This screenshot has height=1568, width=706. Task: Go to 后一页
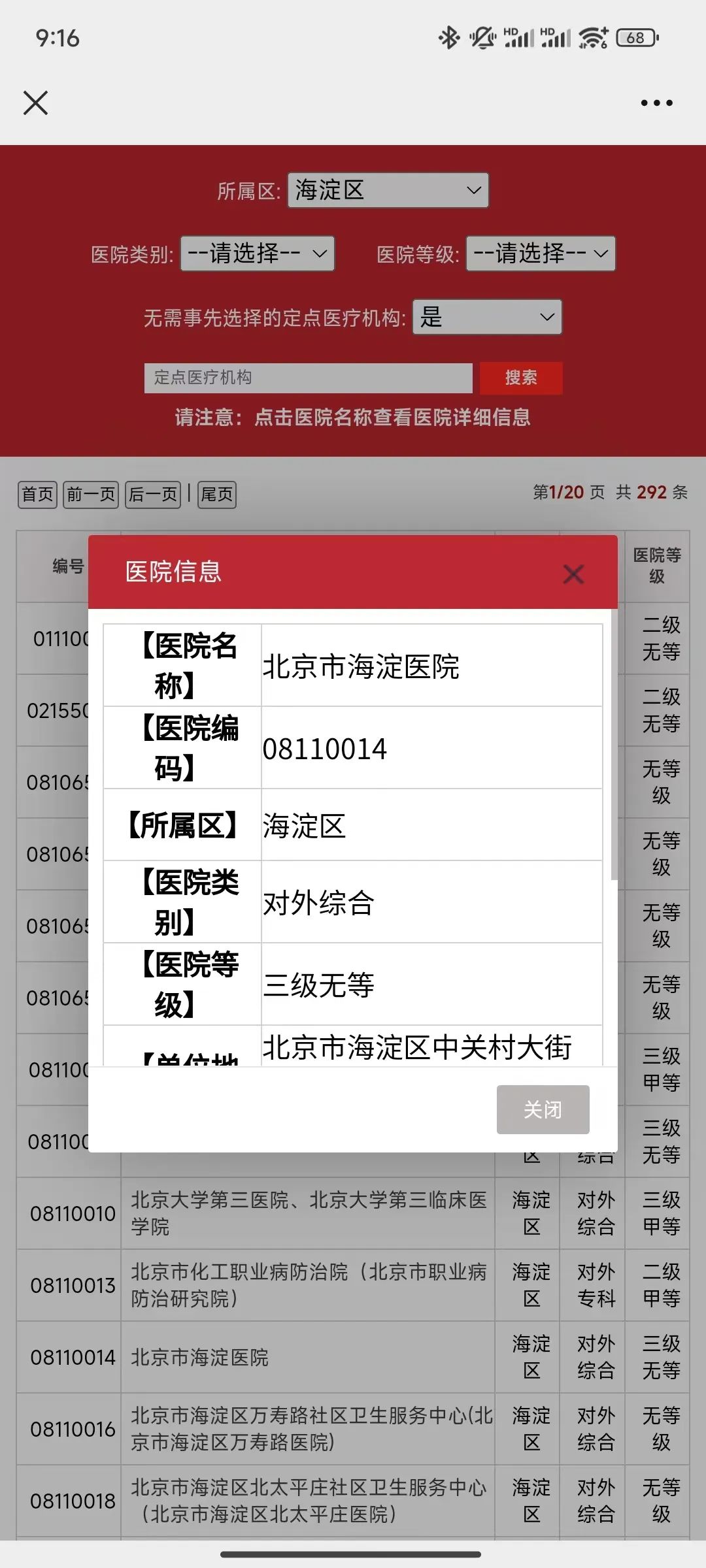[153, 495]
